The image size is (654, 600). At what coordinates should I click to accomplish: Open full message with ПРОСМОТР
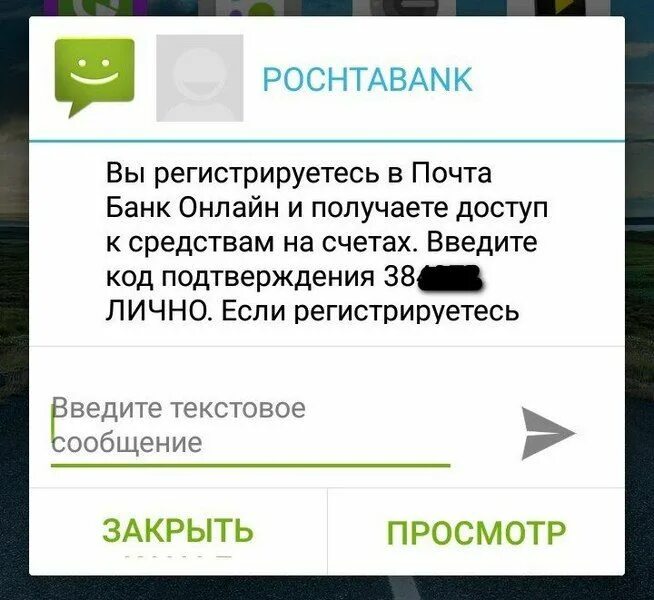click(x=476, y=532)
